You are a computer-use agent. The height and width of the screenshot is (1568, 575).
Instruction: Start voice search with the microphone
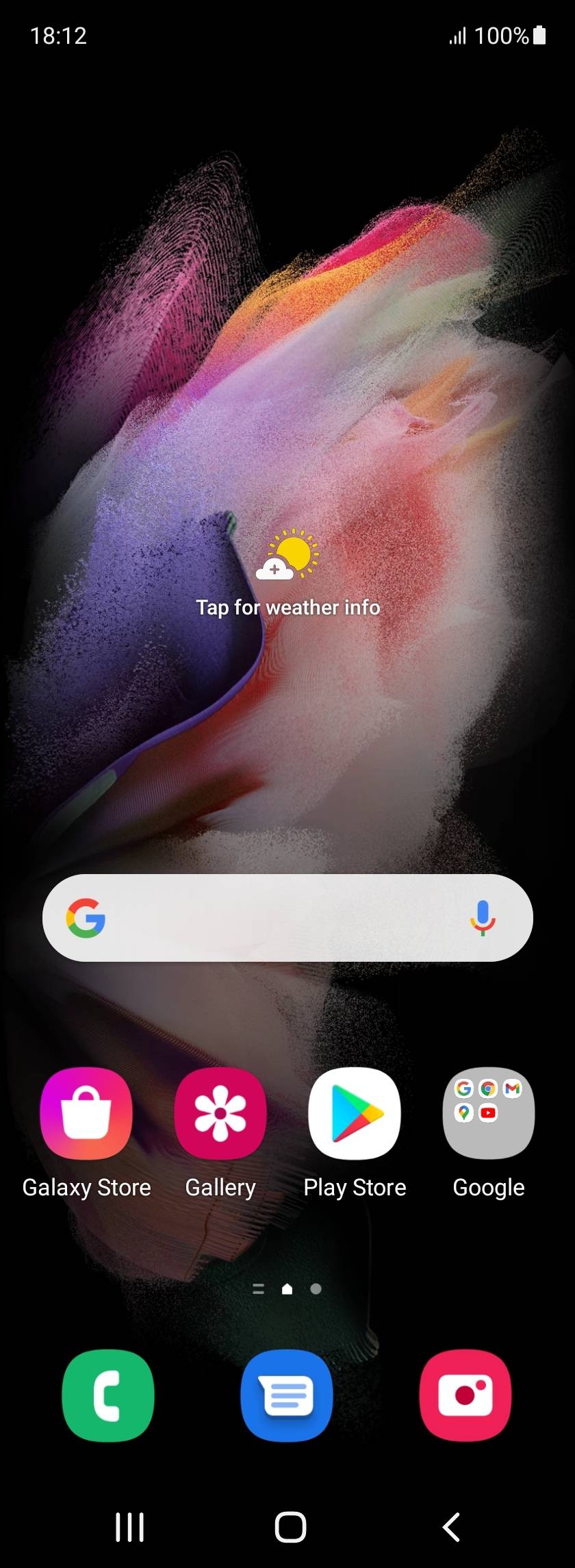click(483, 918)
